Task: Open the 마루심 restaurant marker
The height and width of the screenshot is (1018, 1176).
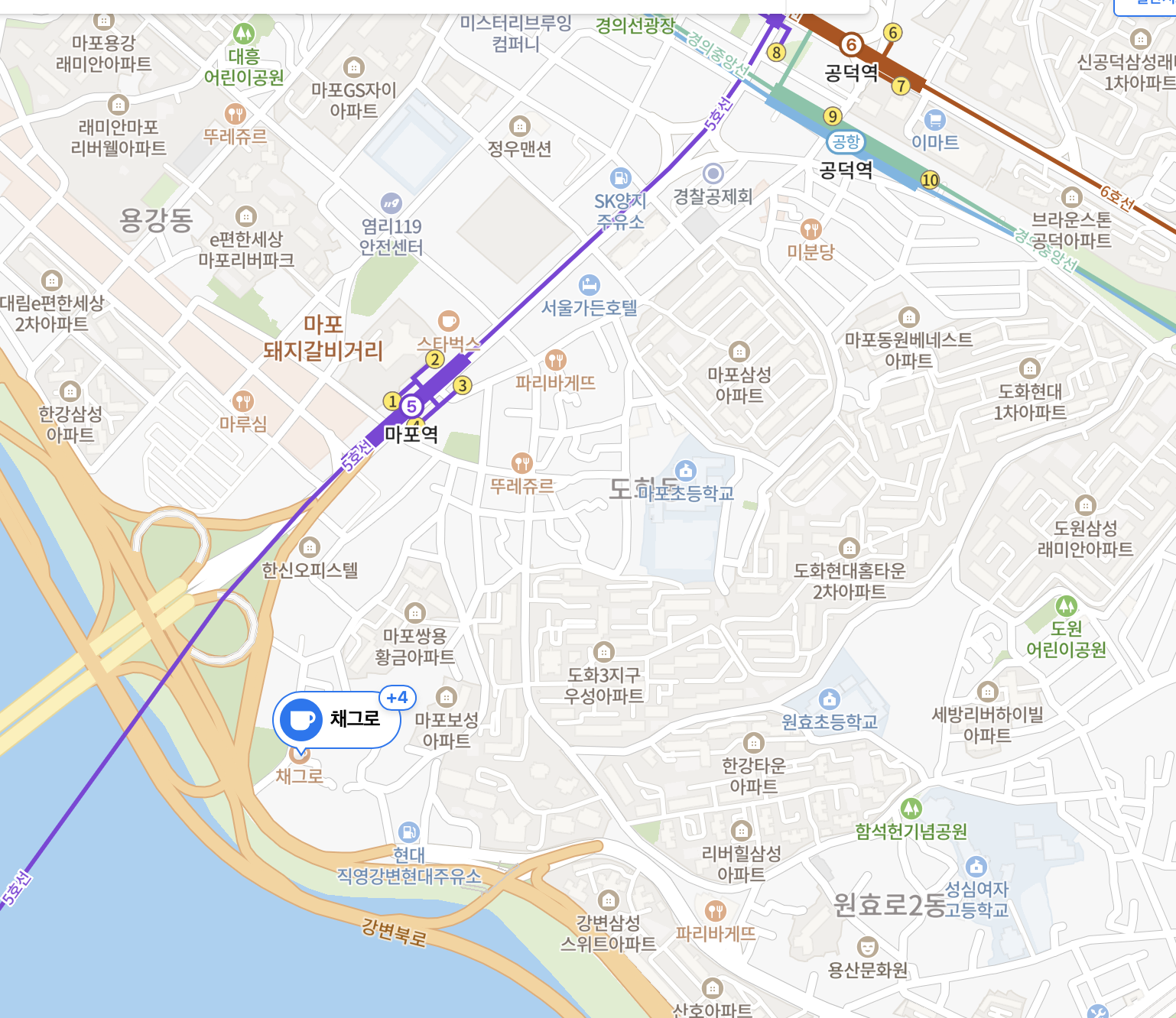Action: click(x=242, y=400)
